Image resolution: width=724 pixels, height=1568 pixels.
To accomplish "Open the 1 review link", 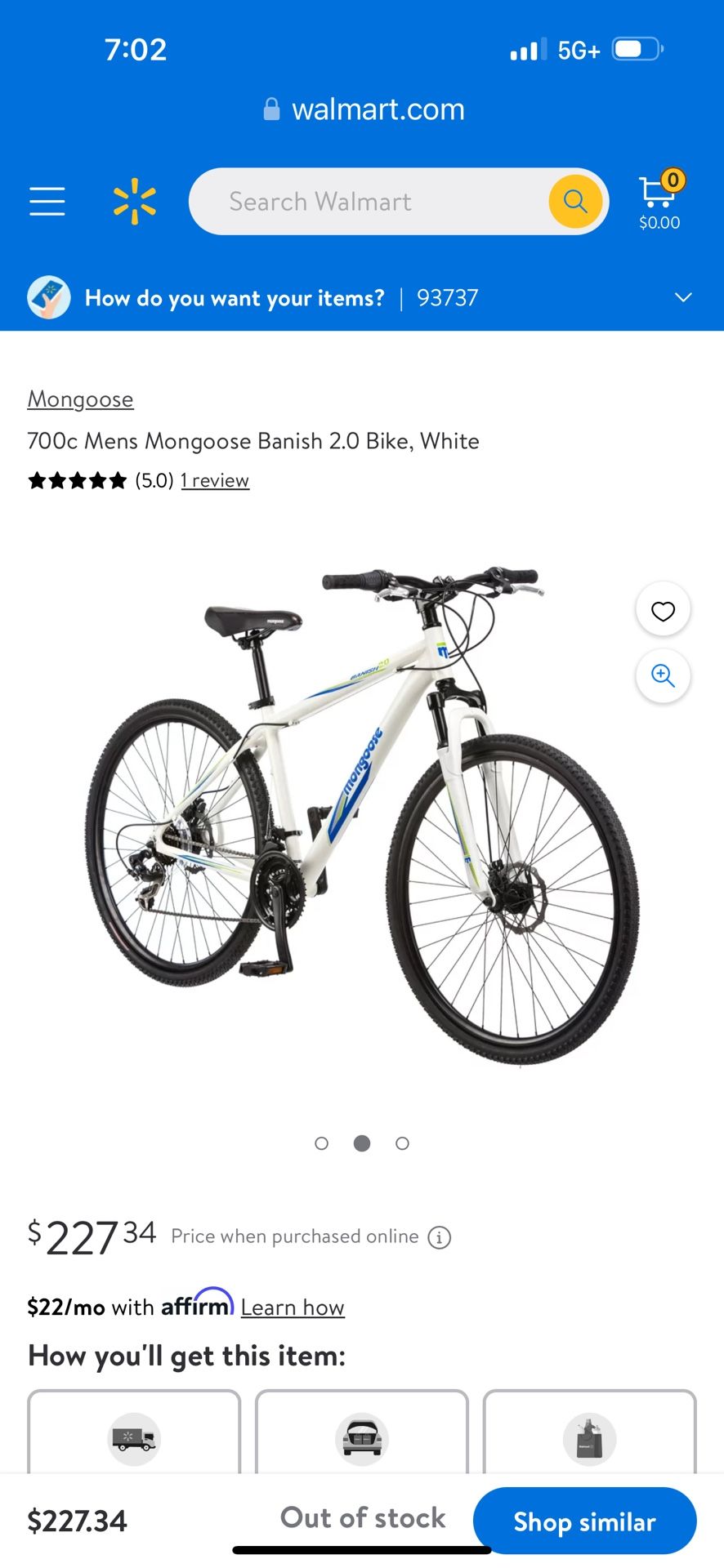I will [x=215, y=480].
